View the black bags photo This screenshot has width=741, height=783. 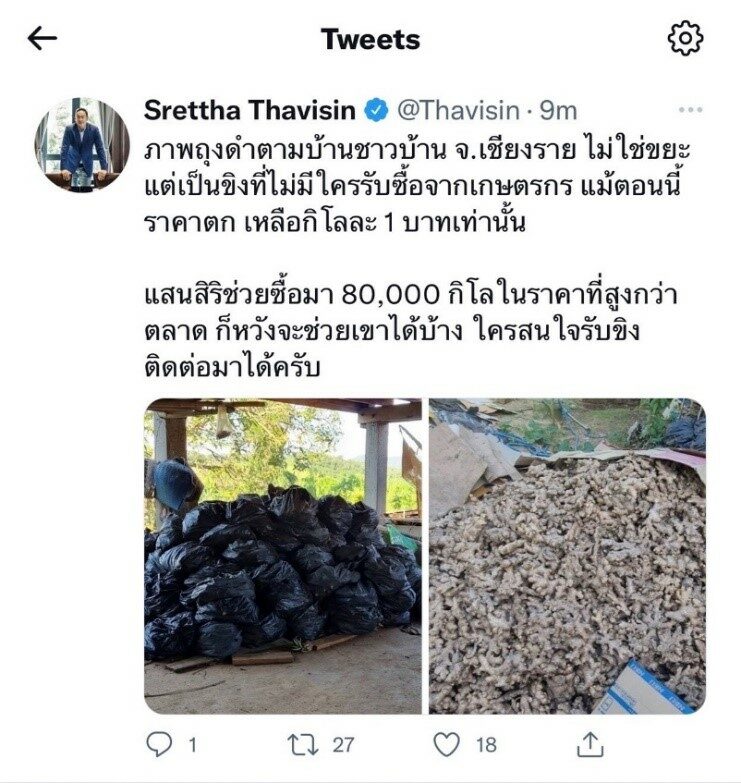pyautogui.click(x=283, y=555)
